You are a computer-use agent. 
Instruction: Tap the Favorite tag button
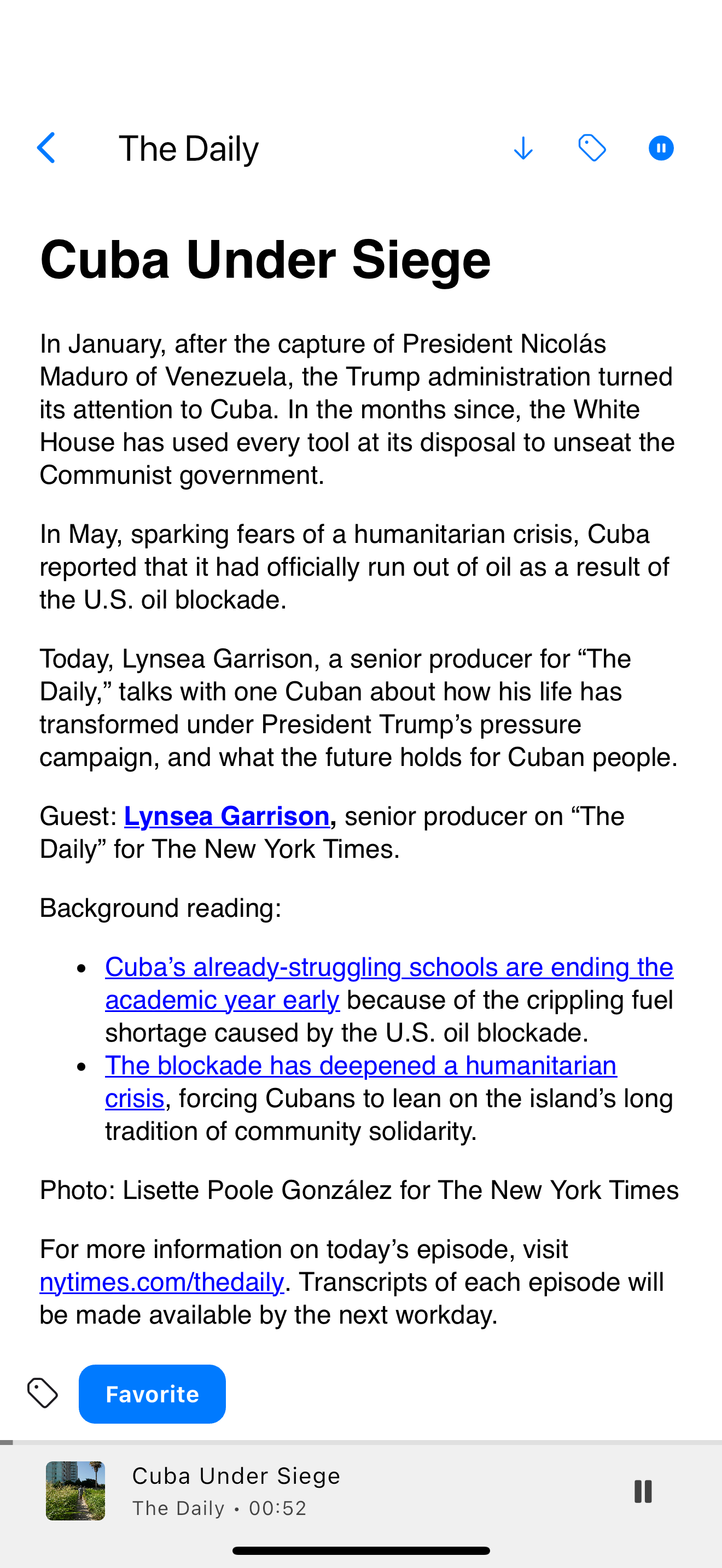[152, 1394]
